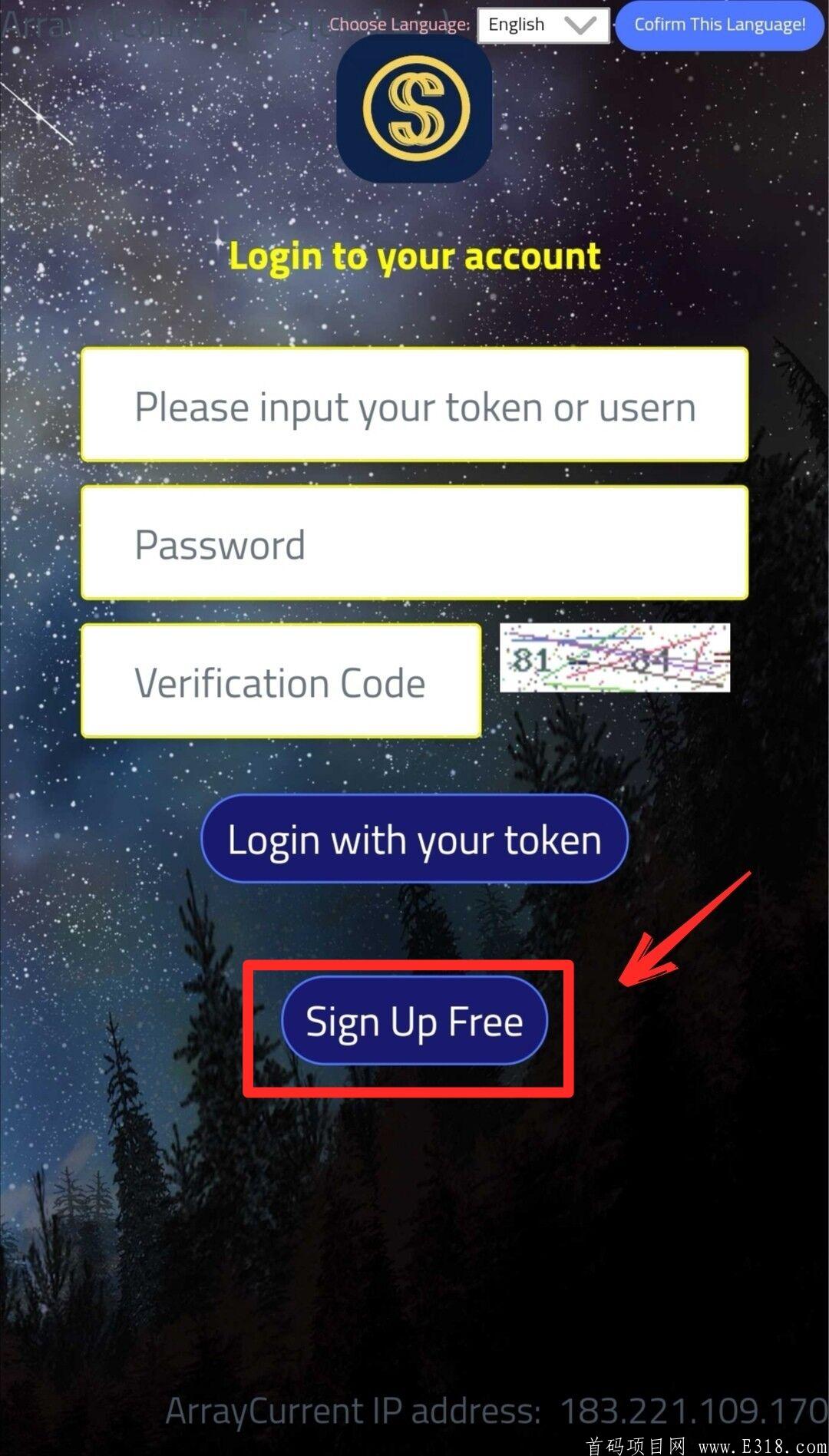Open the English language dropdown
The width and height of the screenshot is (829, 1456).
(543, 25)
